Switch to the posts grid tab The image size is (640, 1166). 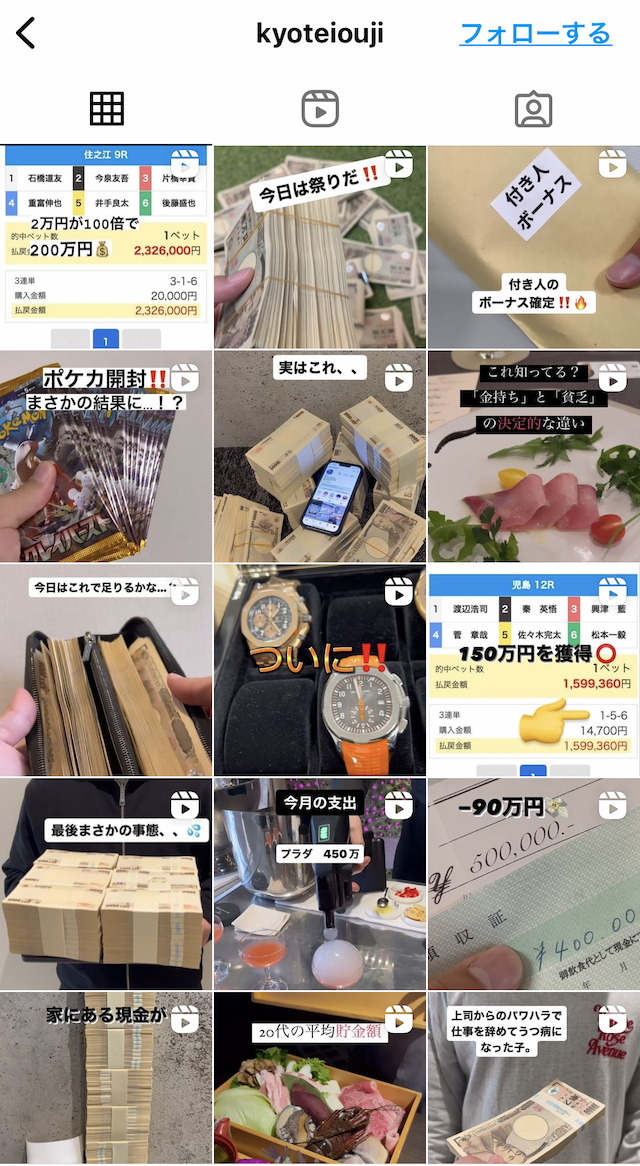(x=106, y=109)
